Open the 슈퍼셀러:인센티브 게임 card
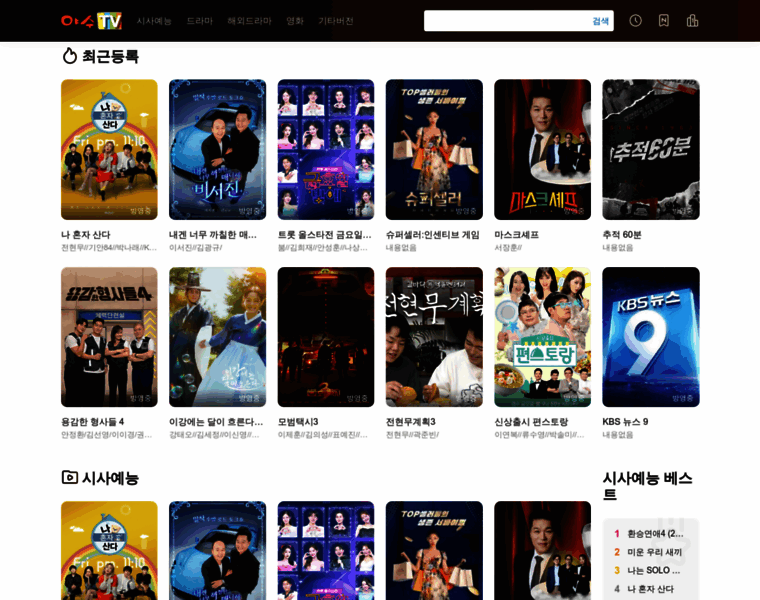 [x=434, y=150]
